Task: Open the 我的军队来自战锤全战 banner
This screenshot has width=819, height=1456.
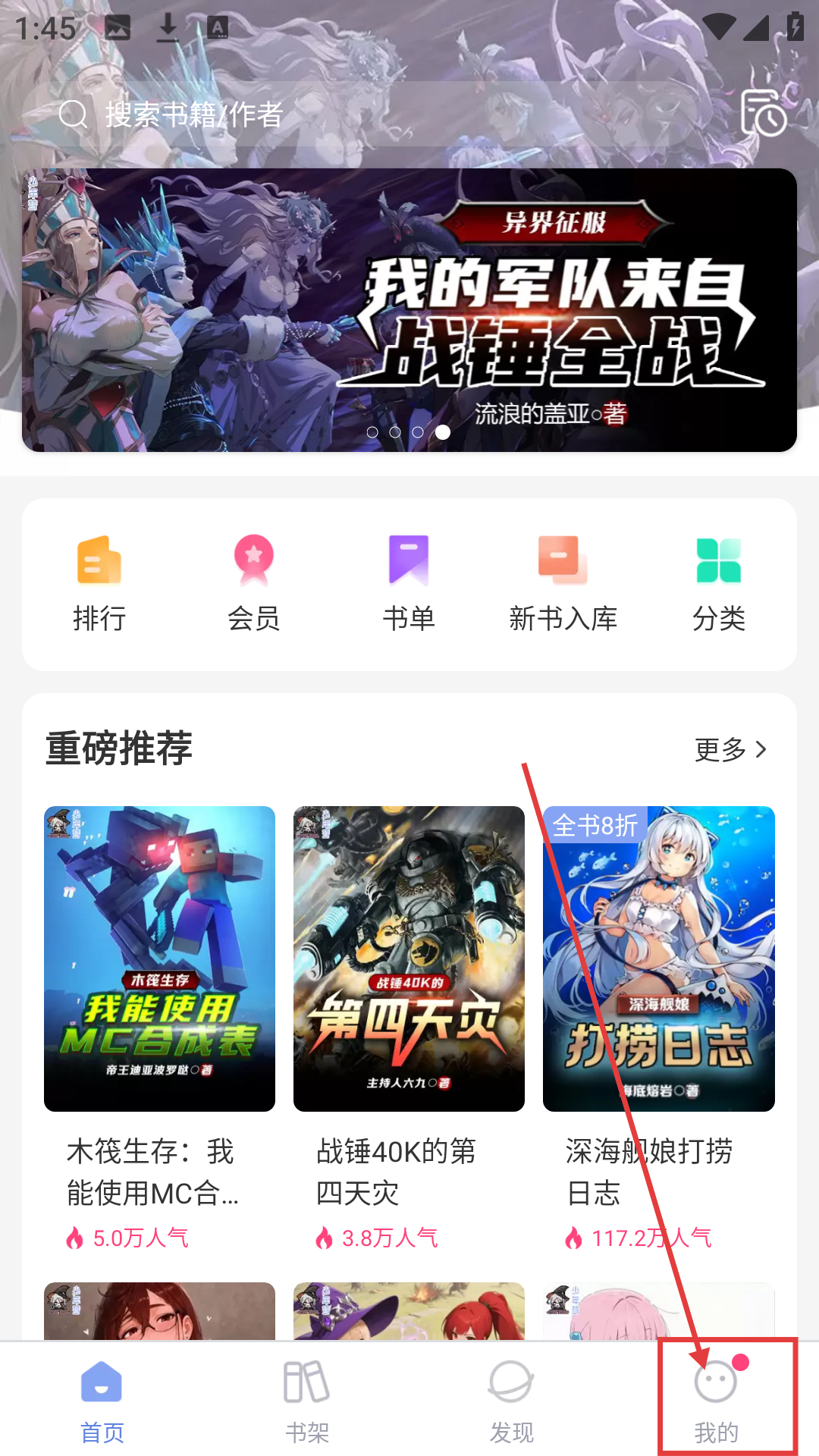Action: pyautogui.click(x=409, y=309)
